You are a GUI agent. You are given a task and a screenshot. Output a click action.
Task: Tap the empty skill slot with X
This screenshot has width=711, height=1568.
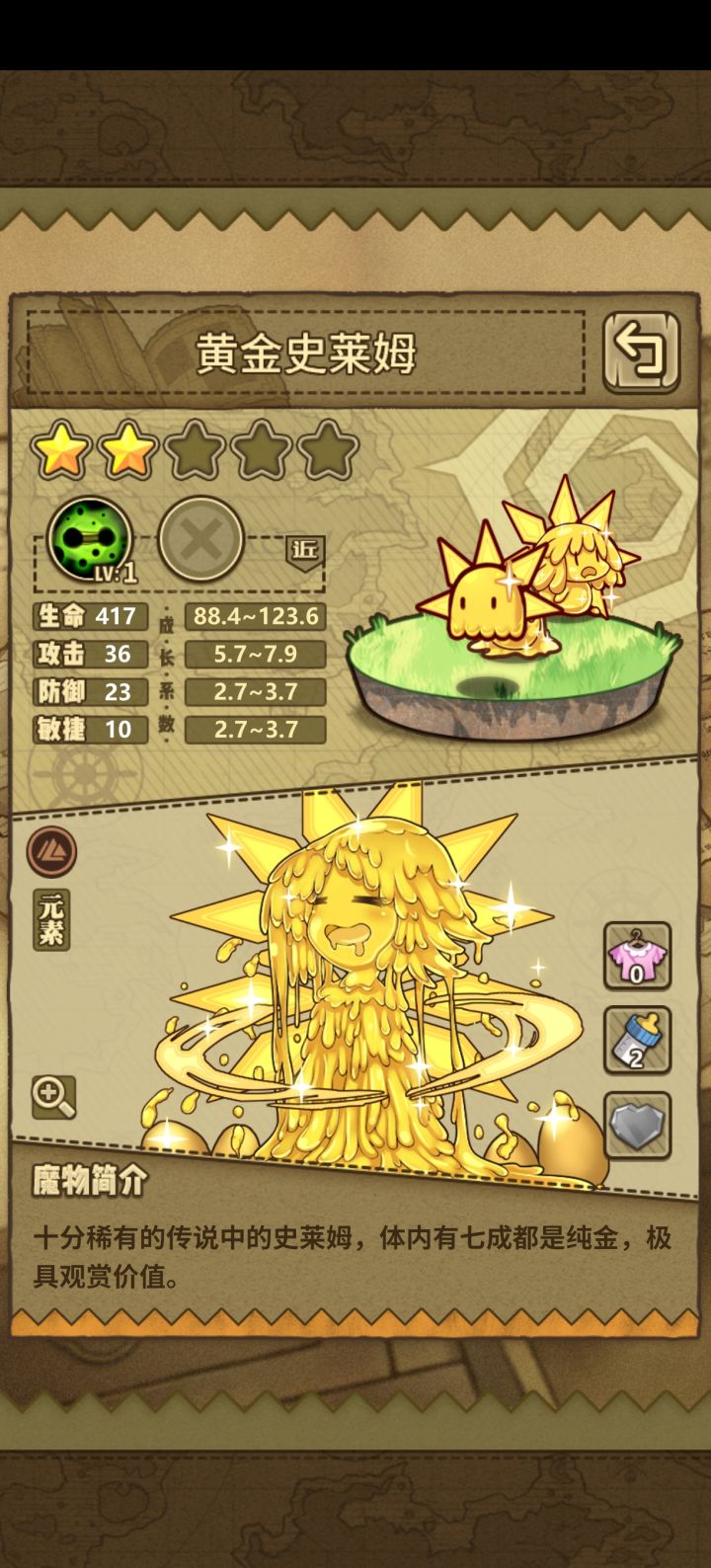tap(200, 538)
